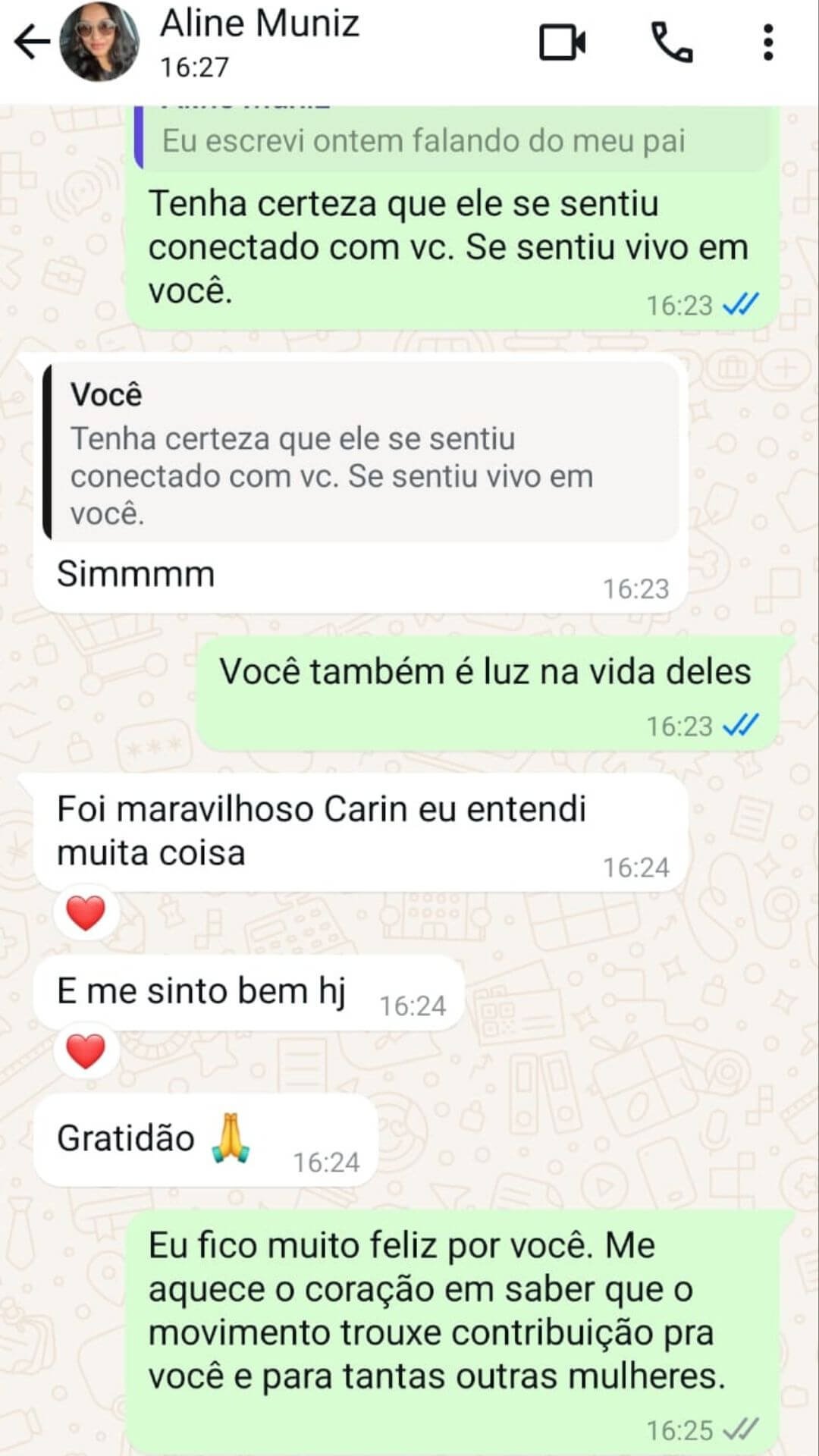View heart reaction on "Foi maravilhoso Carin" message
This screenshot has width=819, height=1456.
pyautogui.click(x=86, y=913)
